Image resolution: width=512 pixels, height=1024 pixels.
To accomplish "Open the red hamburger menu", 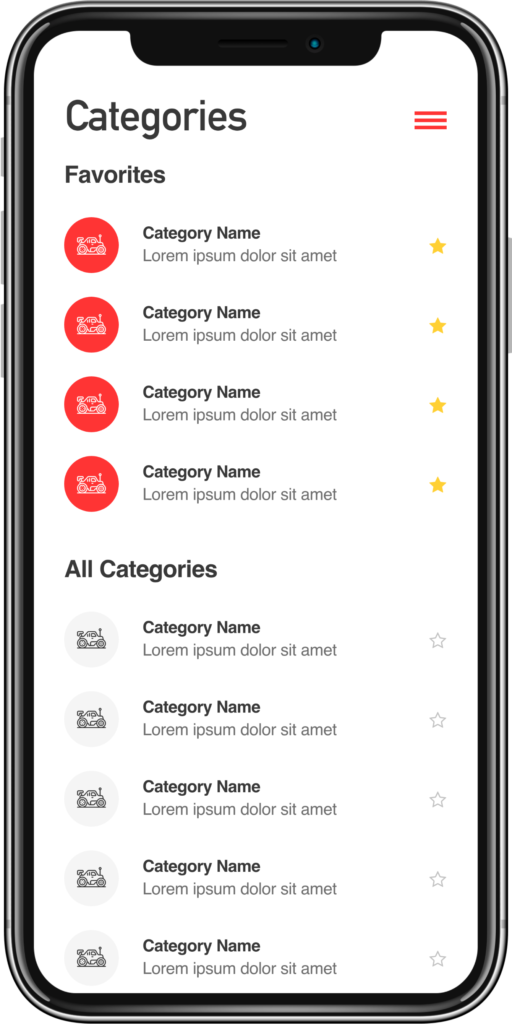I will 430,121.
